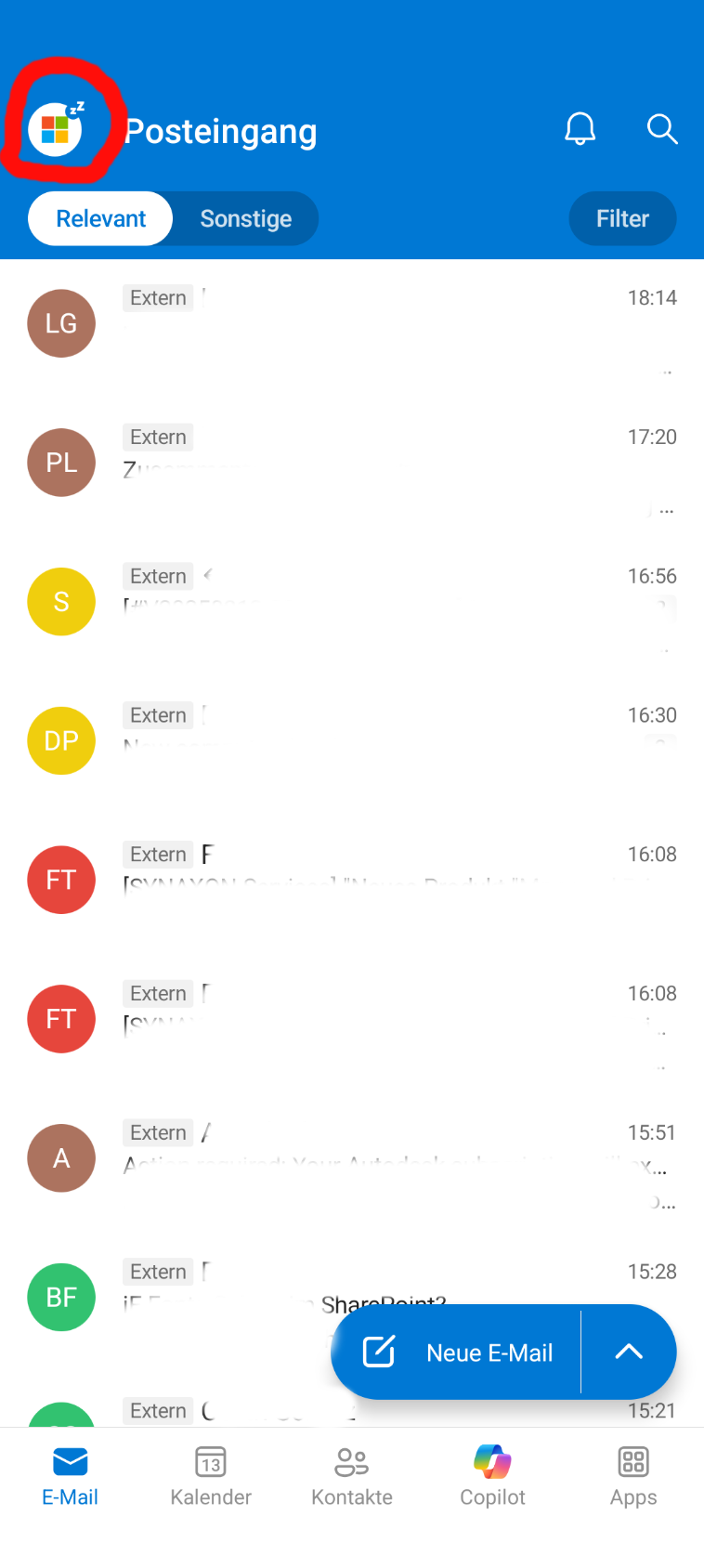Open the Filter options

click(622, 218)
